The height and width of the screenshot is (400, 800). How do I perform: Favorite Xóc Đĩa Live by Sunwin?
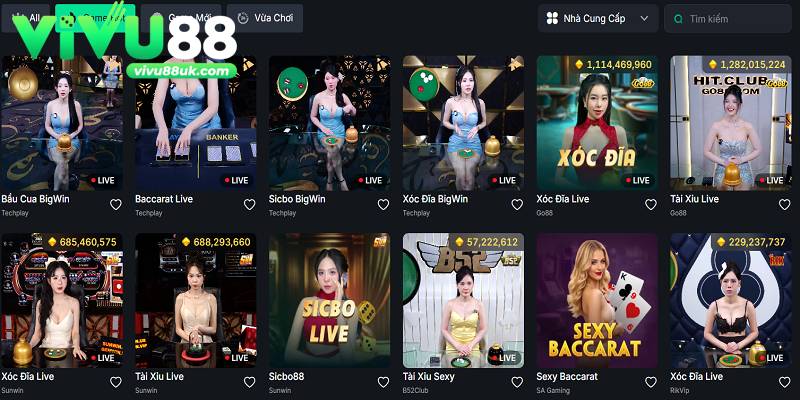pos(115,382)
